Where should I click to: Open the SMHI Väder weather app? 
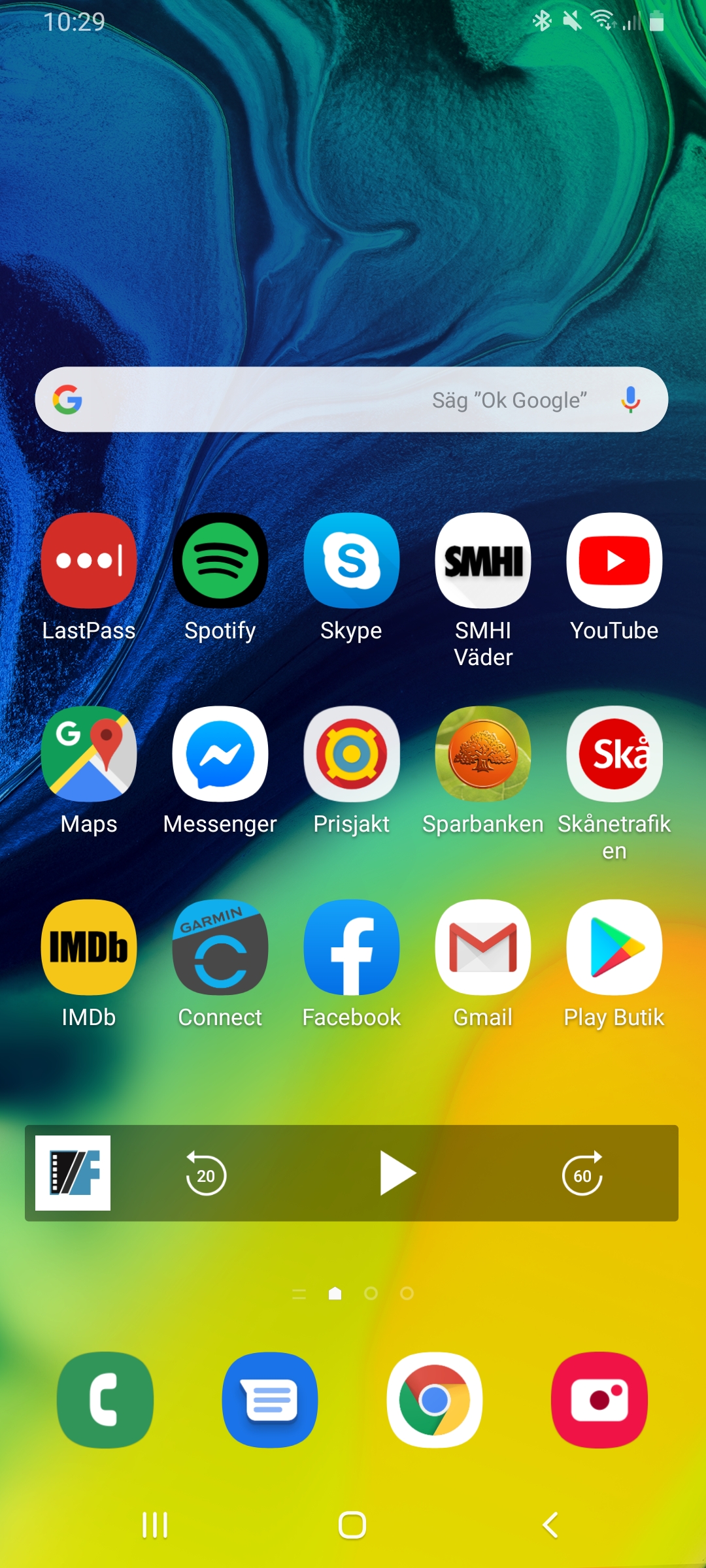click(x=483, y=561)
